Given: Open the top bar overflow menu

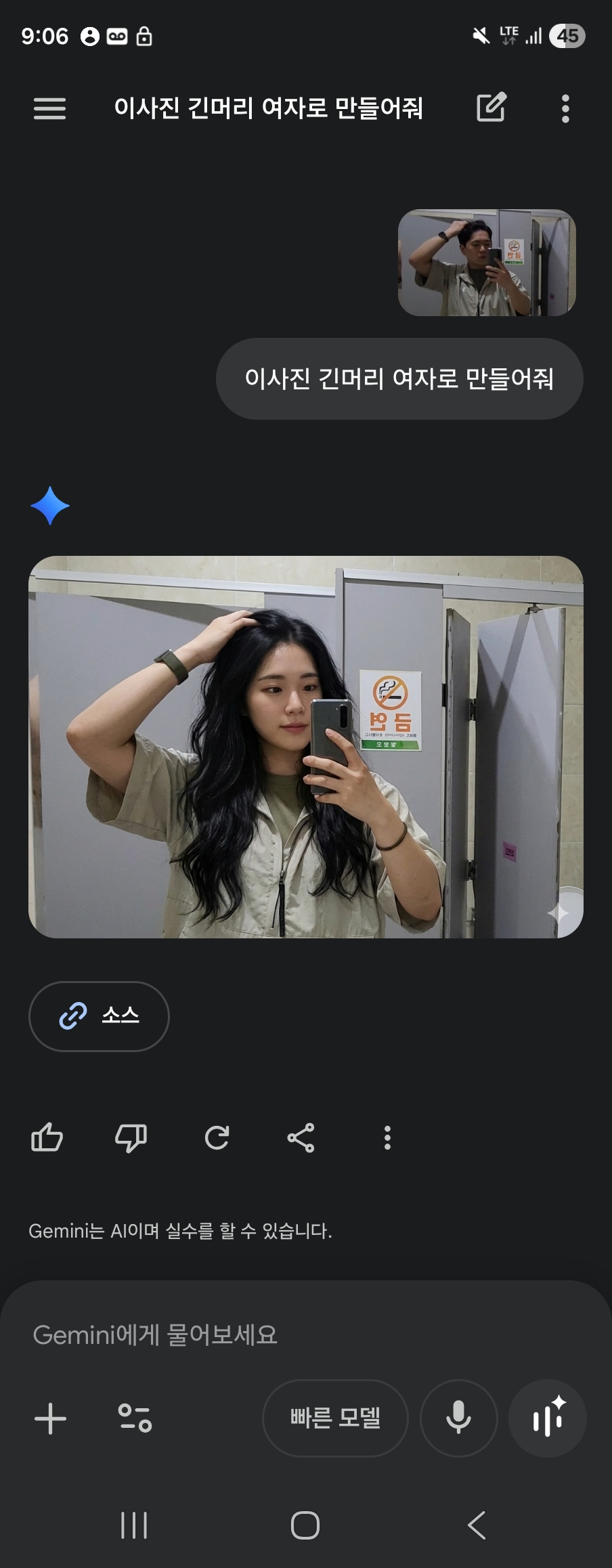Looking at the screenshot, I should coord(565,108).
